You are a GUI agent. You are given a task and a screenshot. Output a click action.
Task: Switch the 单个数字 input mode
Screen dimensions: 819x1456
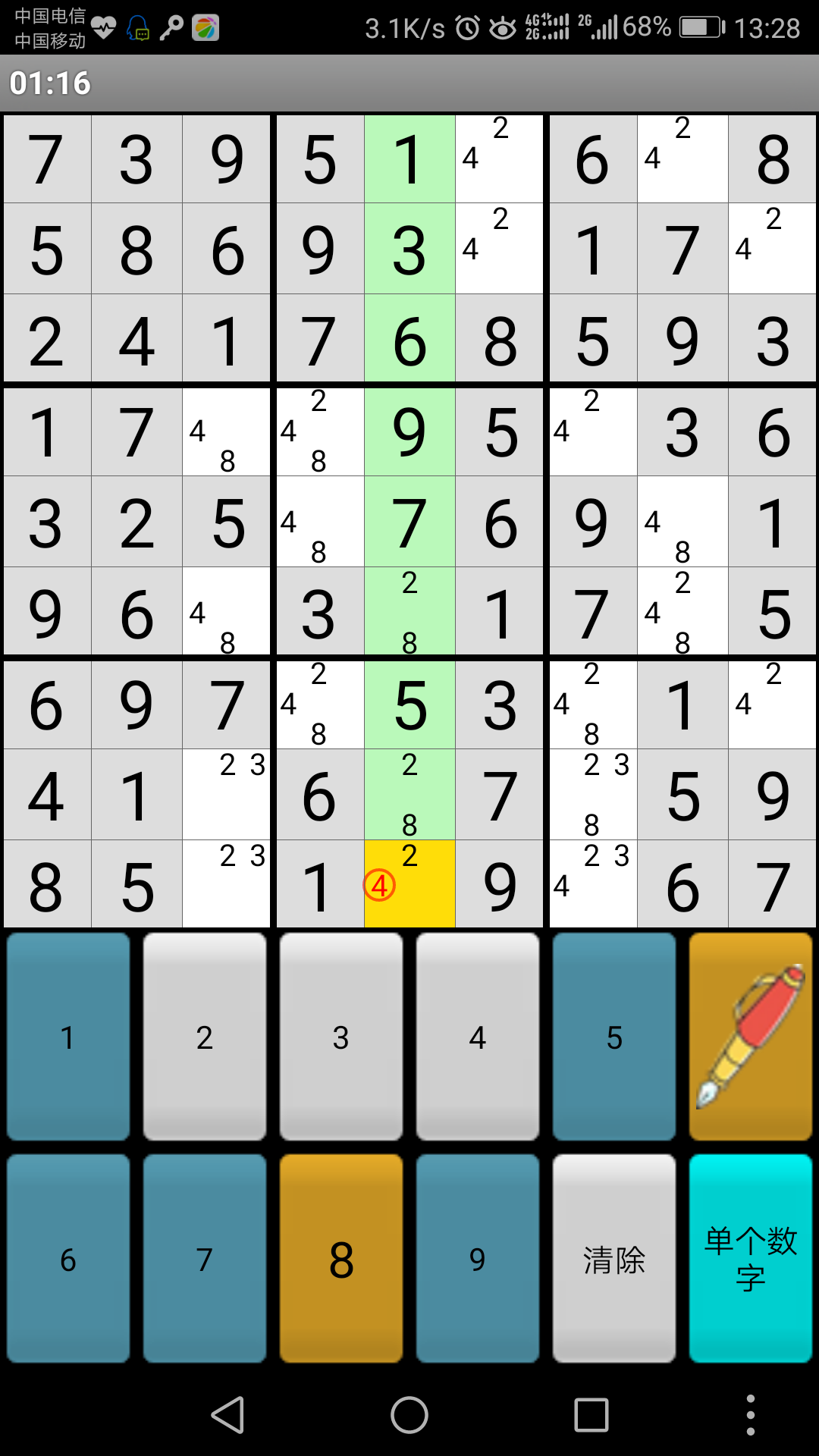click(x=751, y=1259)
